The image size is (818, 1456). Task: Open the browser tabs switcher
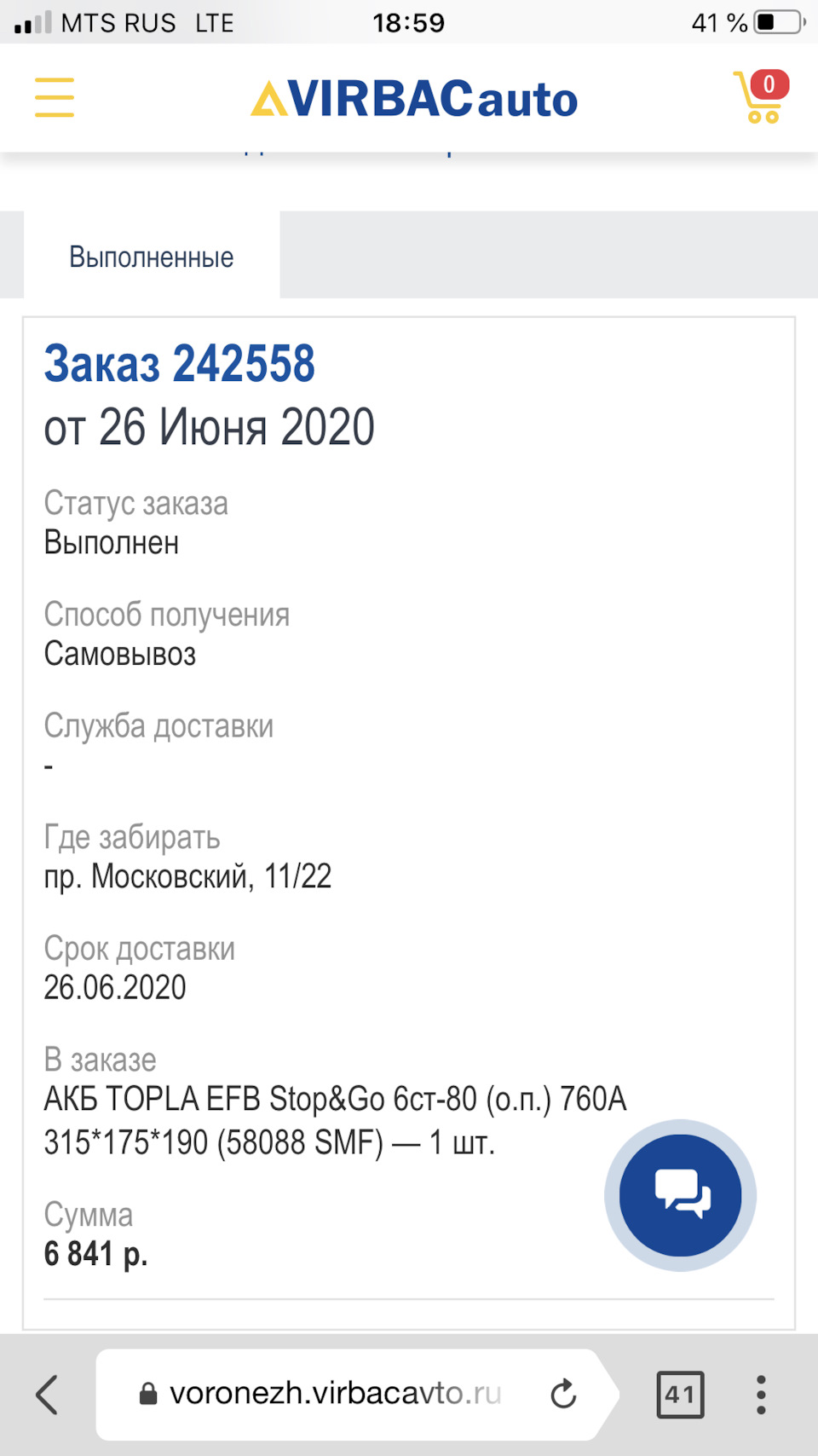680,1395
